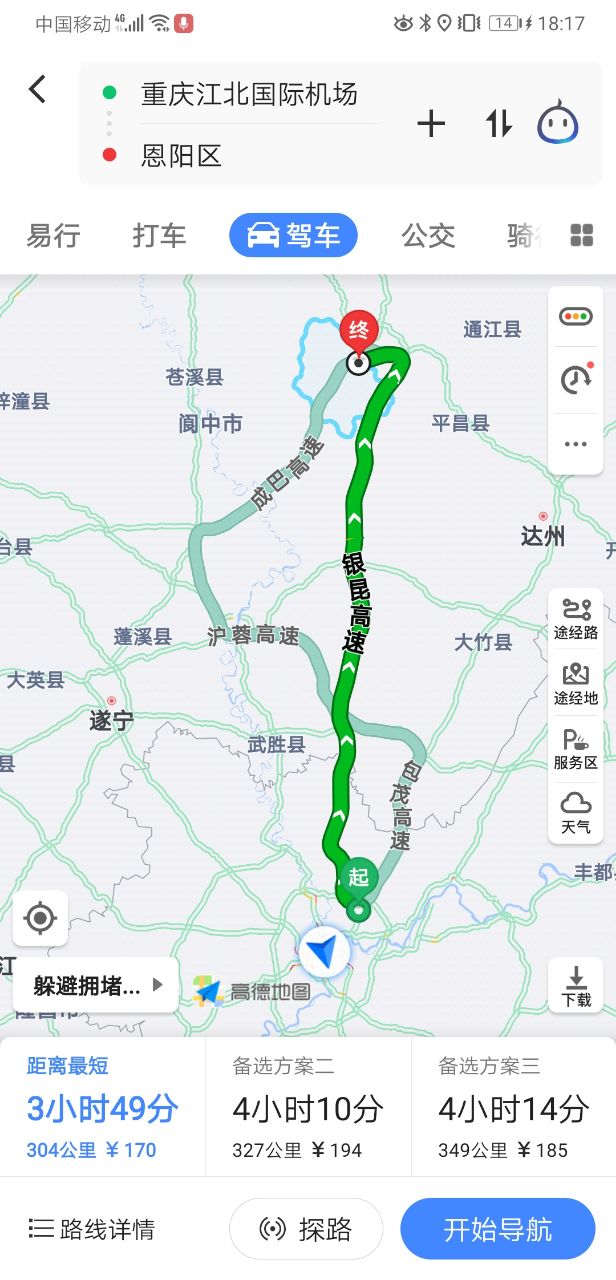Viewport: 616px width, 1280px height.
Task: Show 途经路 roads along route
Action: [576, 619]
